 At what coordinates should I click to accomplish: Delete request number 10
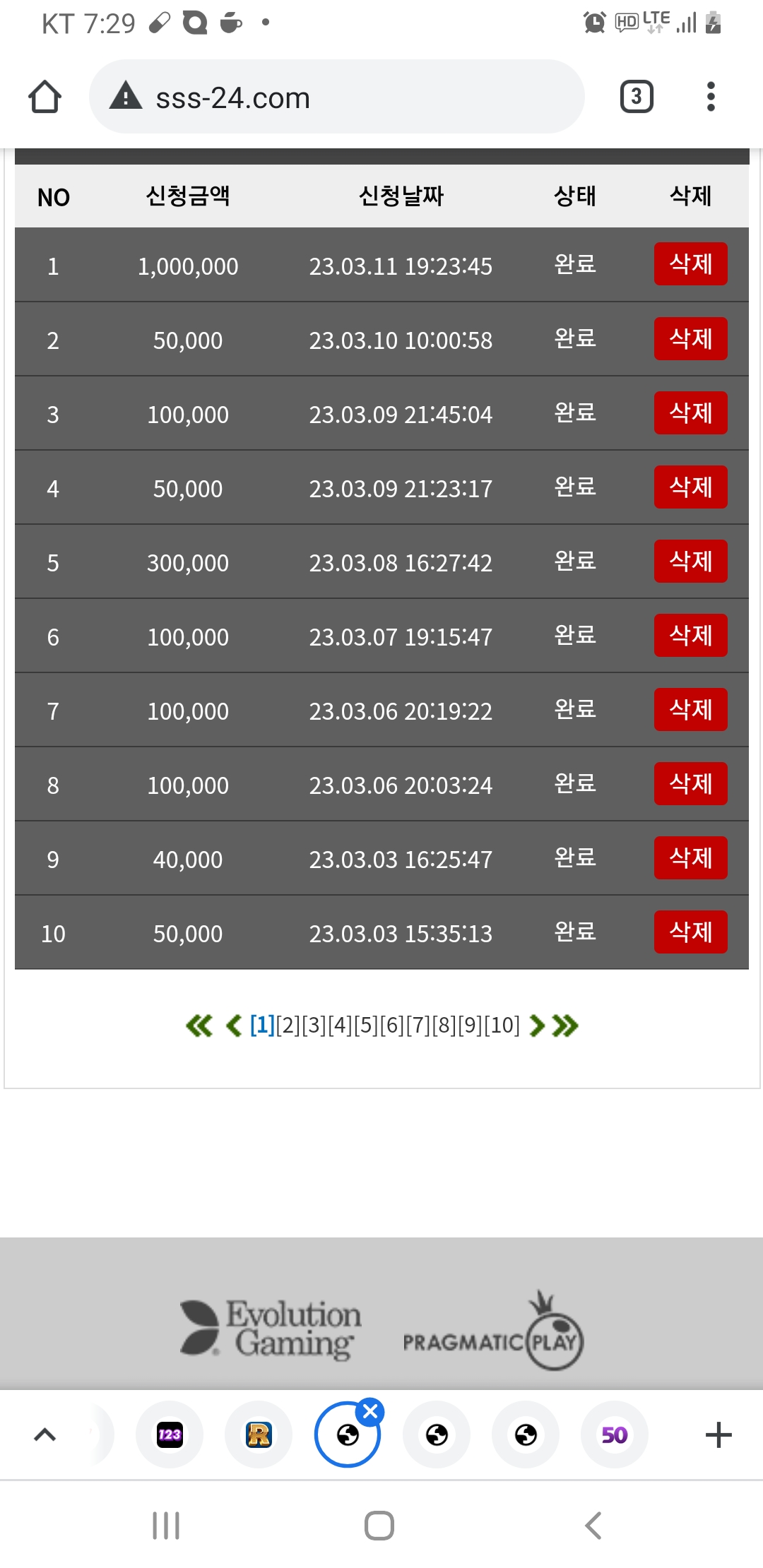coord(690,932)
